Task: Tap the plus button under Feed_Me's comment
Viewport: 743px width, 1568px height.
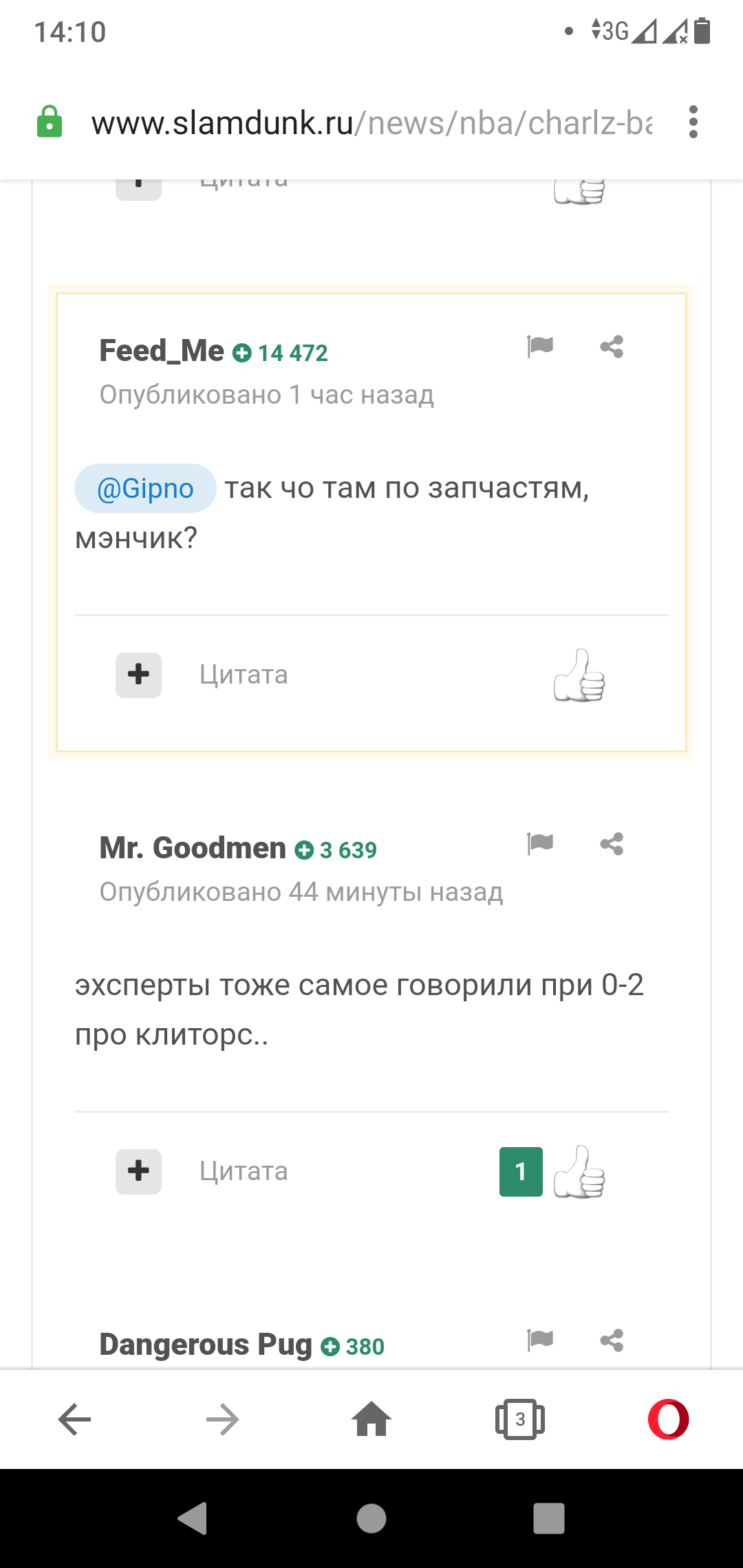Action: [x=138, y=675]
